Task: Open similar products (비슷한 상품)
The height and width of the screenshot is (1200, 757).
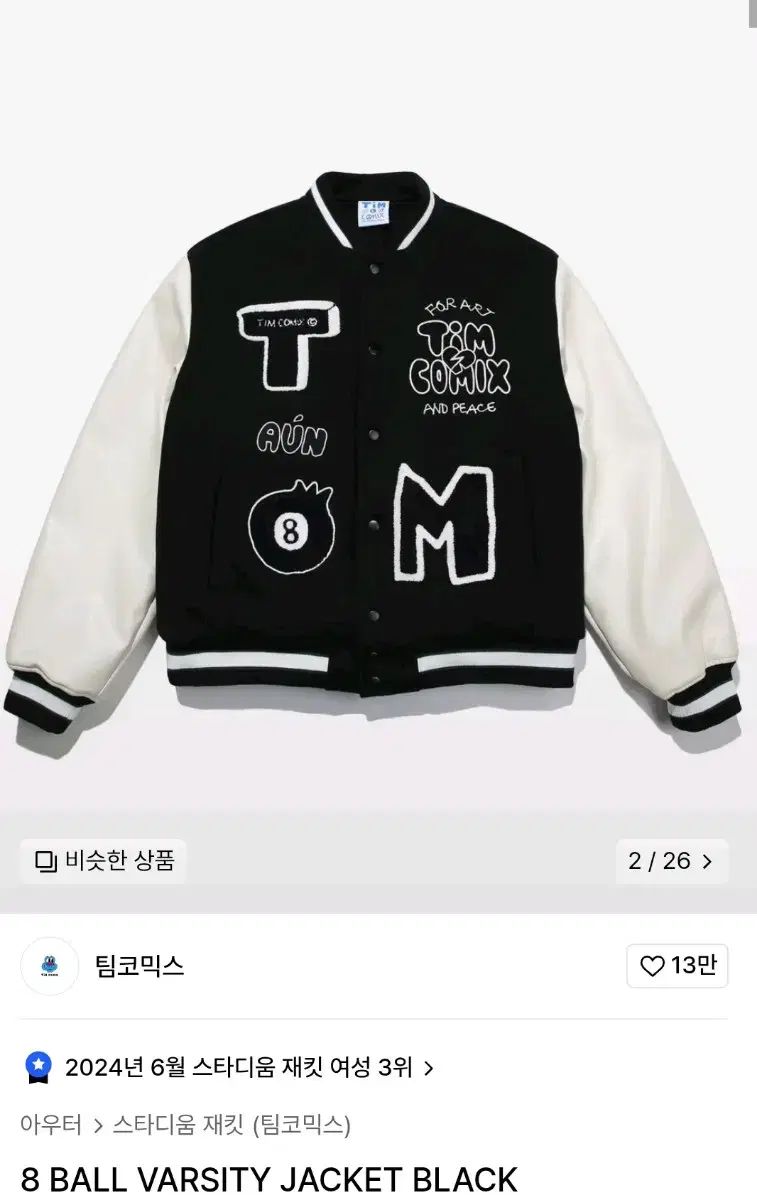Action: click(x=103, y=861)
